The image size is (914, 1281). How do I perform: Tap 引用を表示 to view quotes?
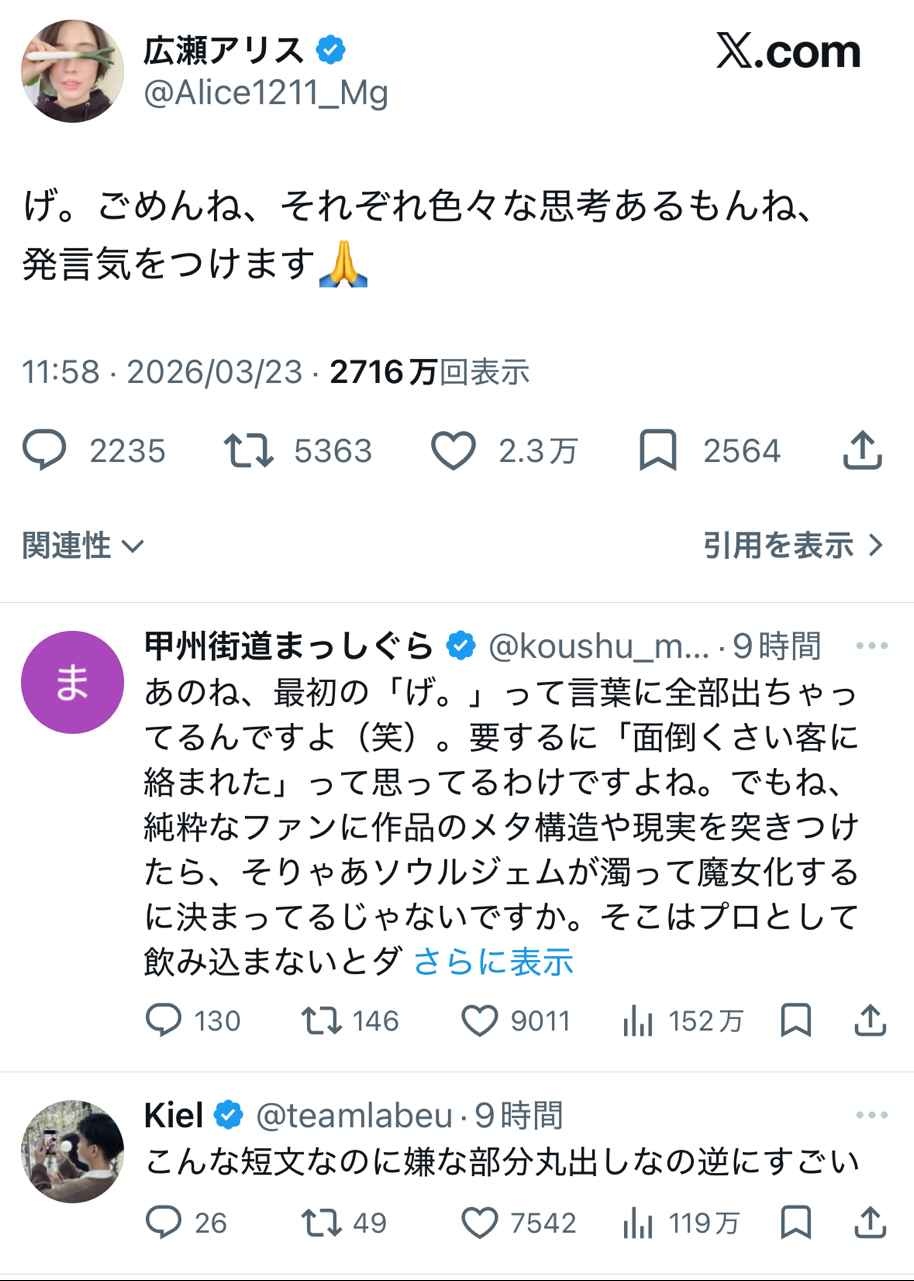pos(793,545)
